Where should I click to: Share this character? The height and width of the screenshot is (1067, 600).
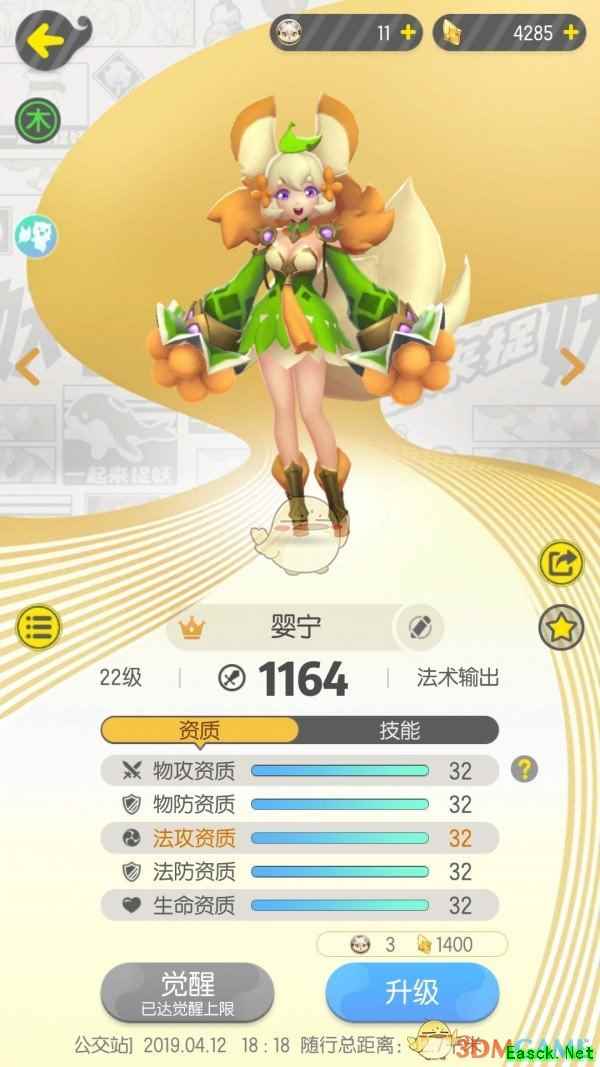click(x=561, y=563)
